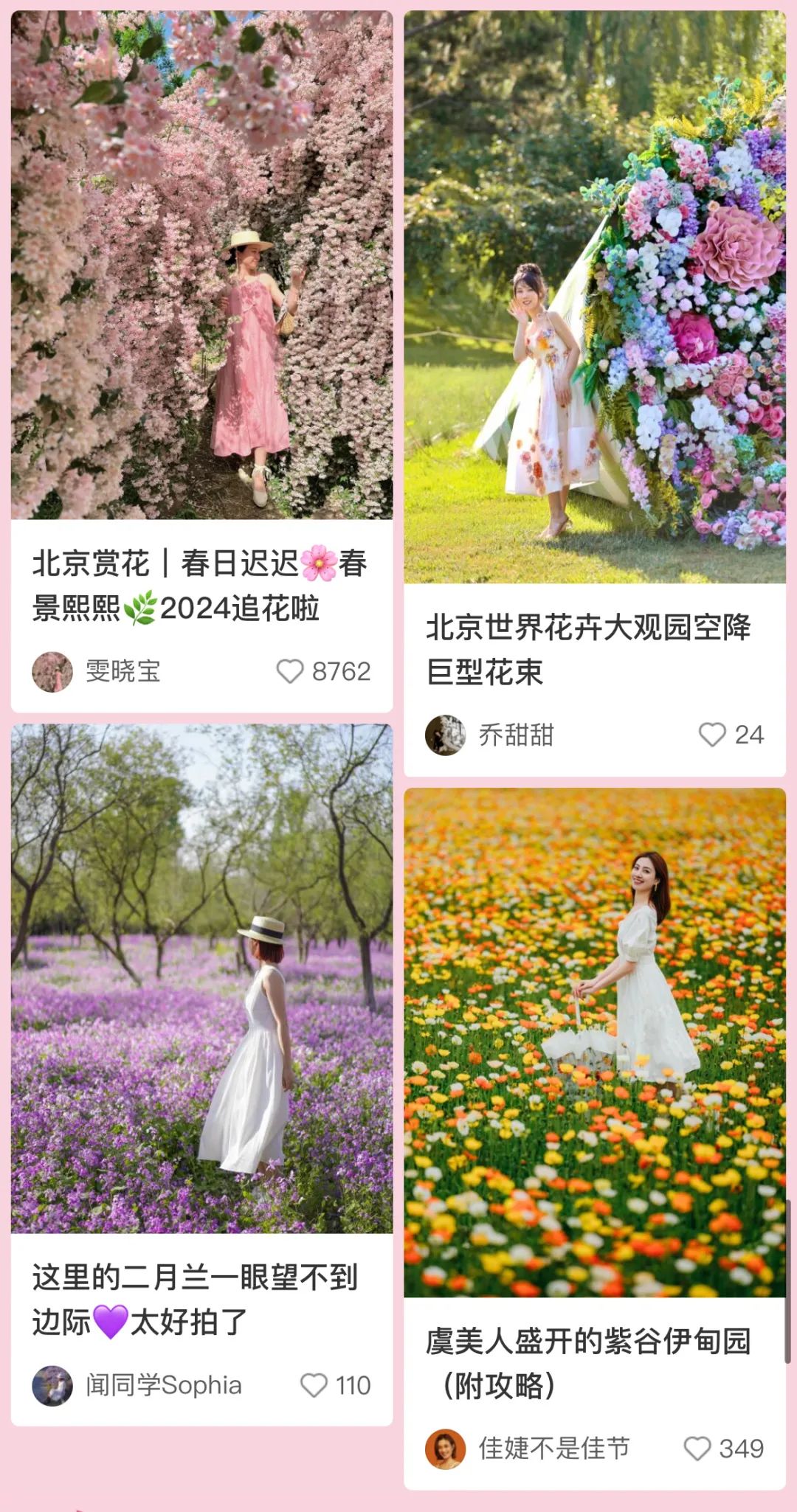Like the post by 乔甜甜
Screen dimensions: 797x1512
click(x=712, y=735)
